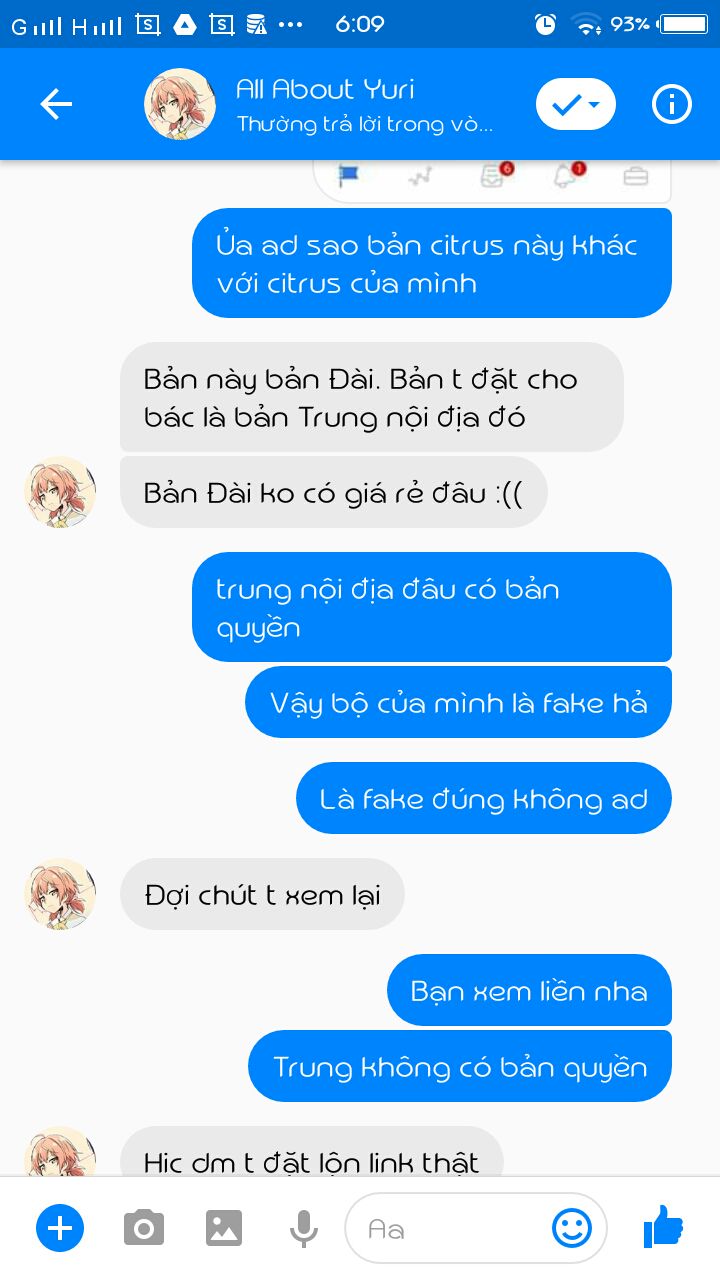The image size is (720, 1280).
Task: Open the conversation info icon
Action: [x=671, y=104]
